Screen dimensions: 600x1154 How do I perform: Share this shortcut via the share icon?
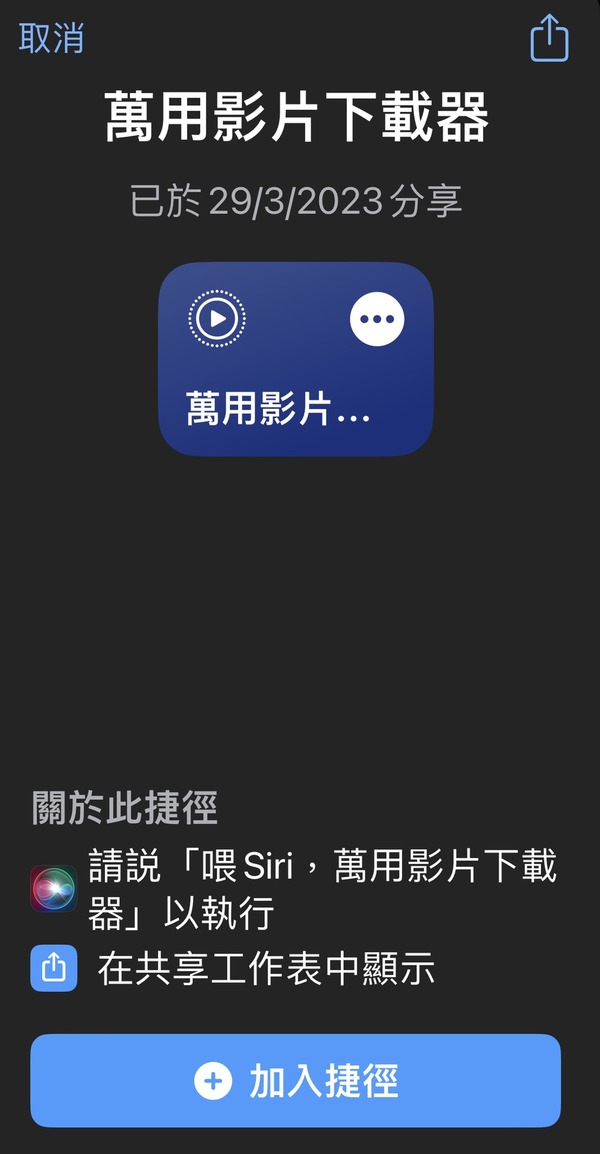549,37
